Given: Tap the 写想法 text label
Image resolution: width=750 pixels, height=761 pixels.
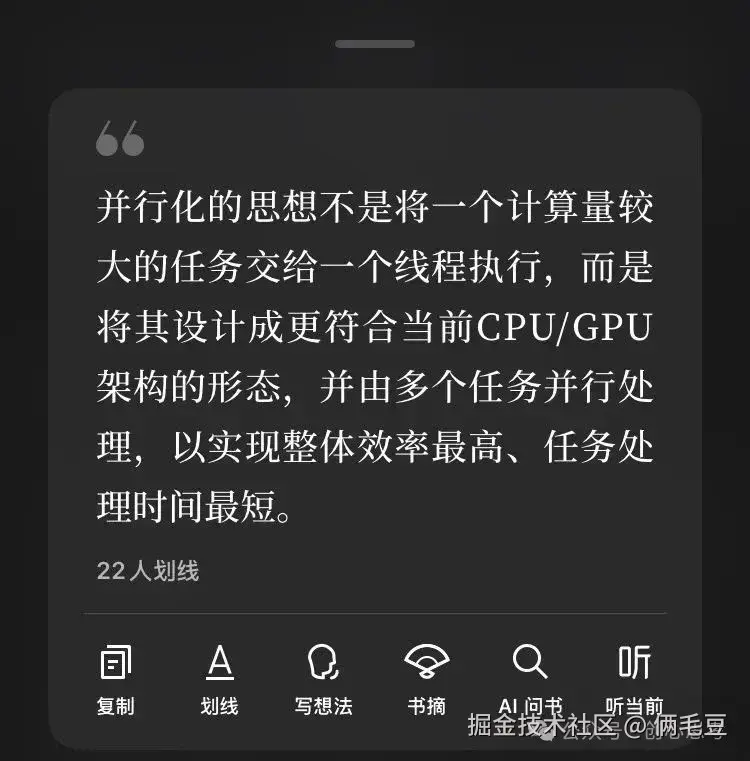Looking at the screenshot, I should tap(324, 705).
